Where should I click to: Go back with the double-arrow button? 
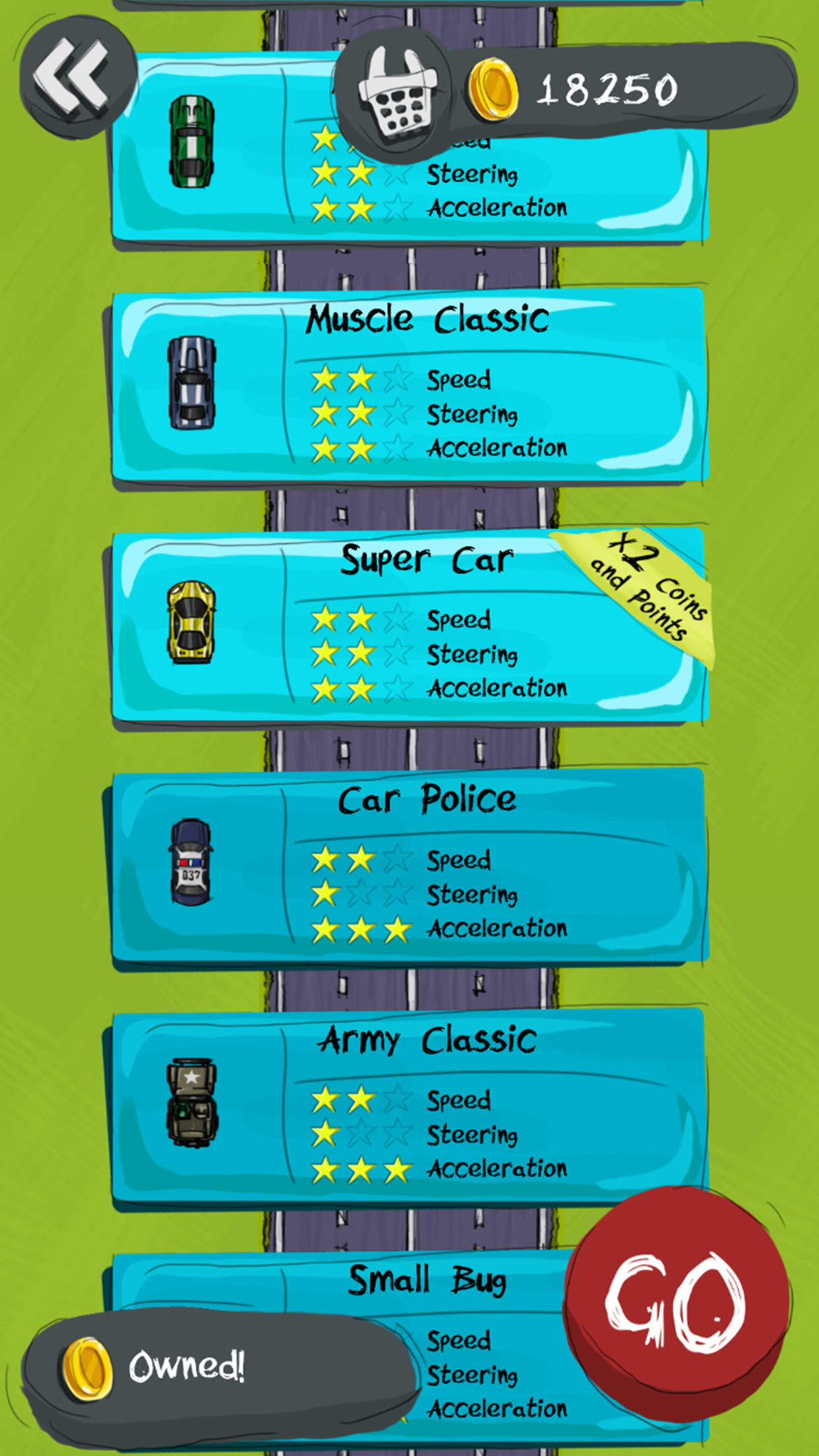tap(76, 78)
